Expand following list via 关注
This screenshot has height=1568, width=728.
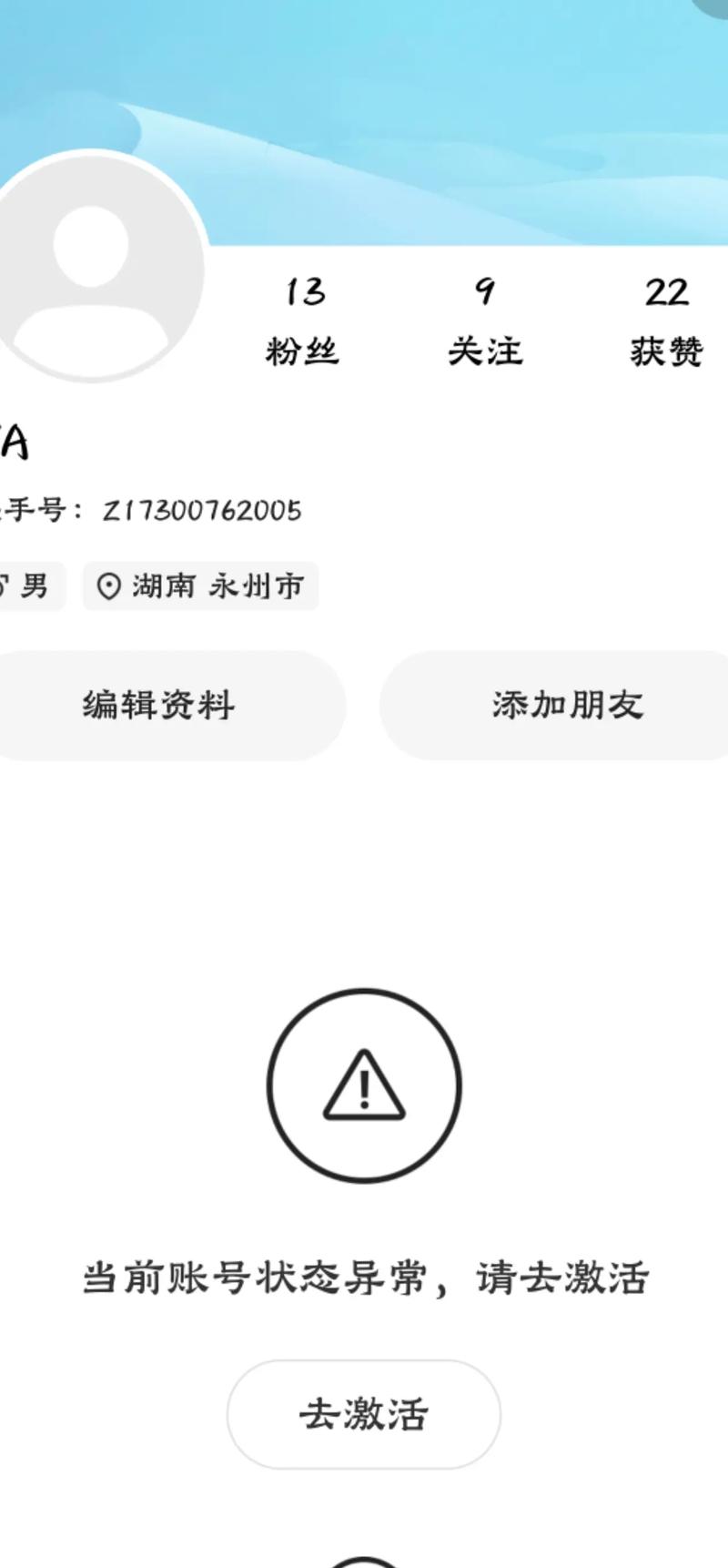485,349
